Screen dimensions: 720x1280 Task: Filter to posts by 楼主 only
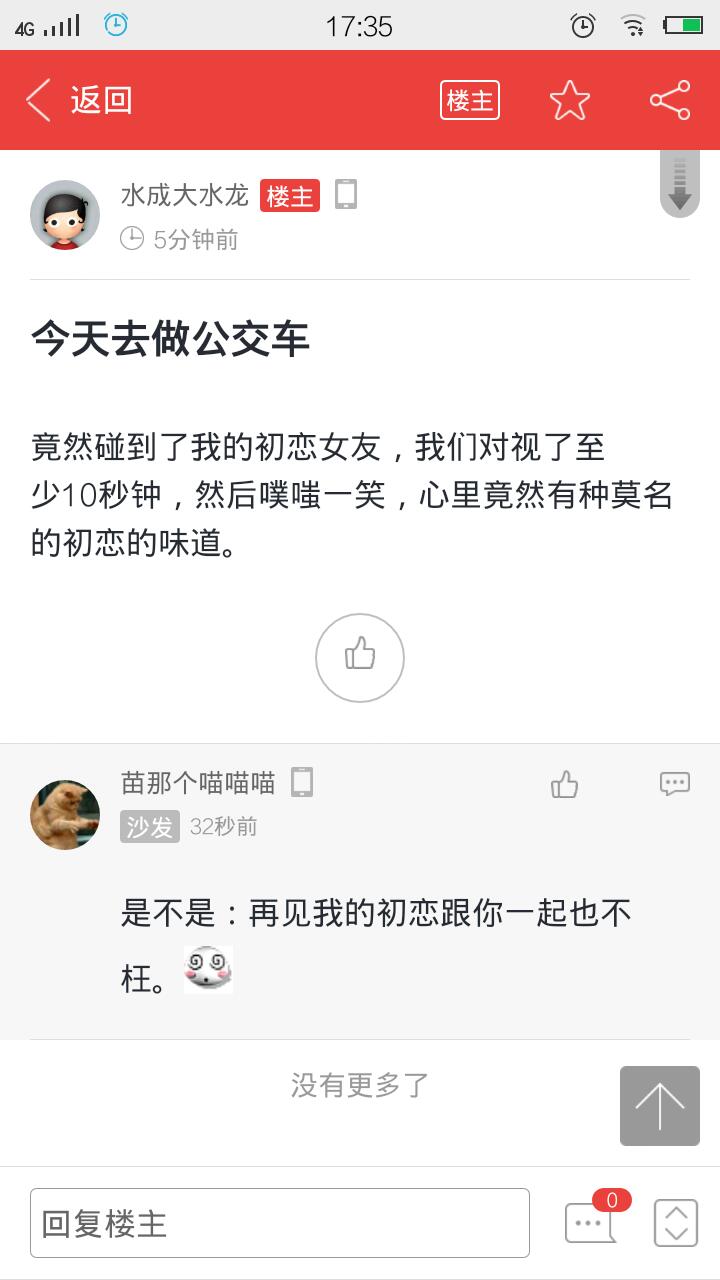pyautogui.click(x=470, y=100)
